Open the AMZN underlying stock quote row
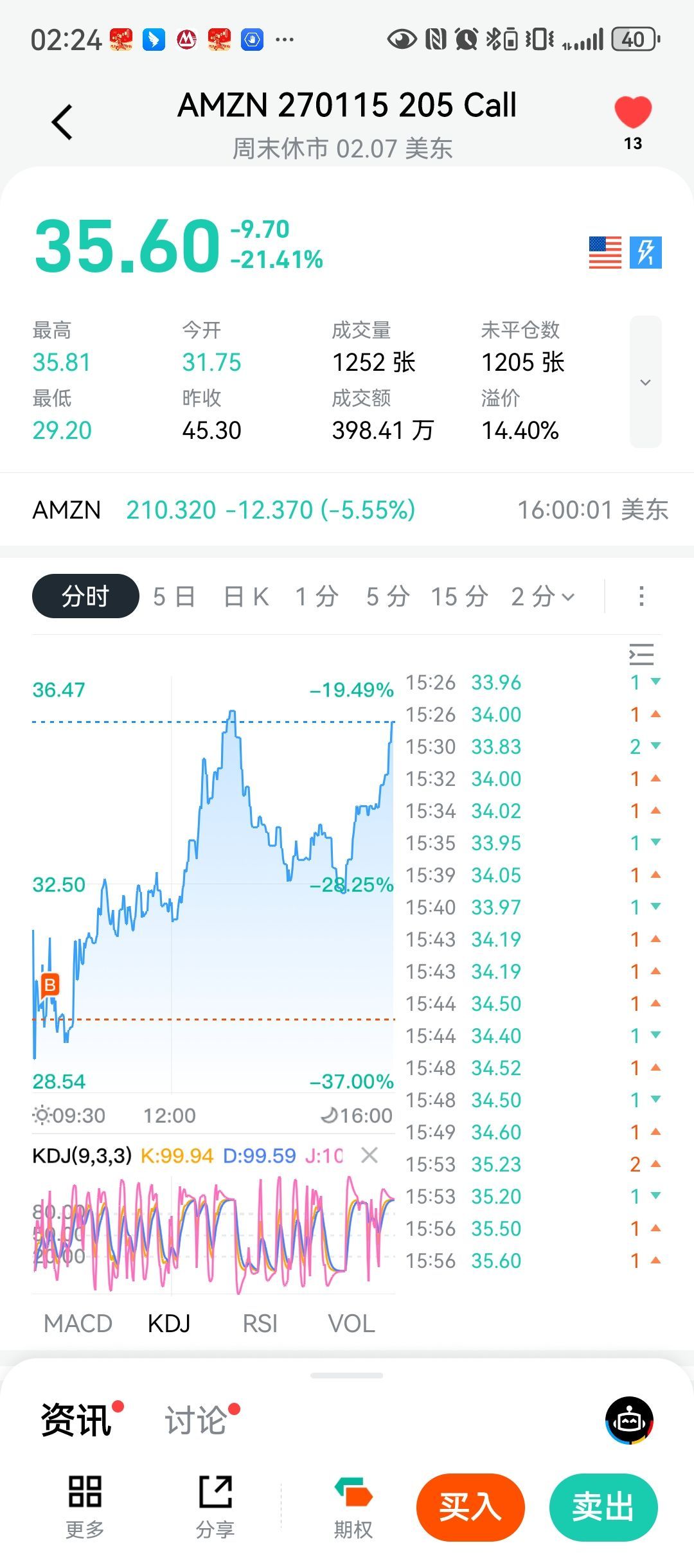694x1568 pixels. [347, 510]
